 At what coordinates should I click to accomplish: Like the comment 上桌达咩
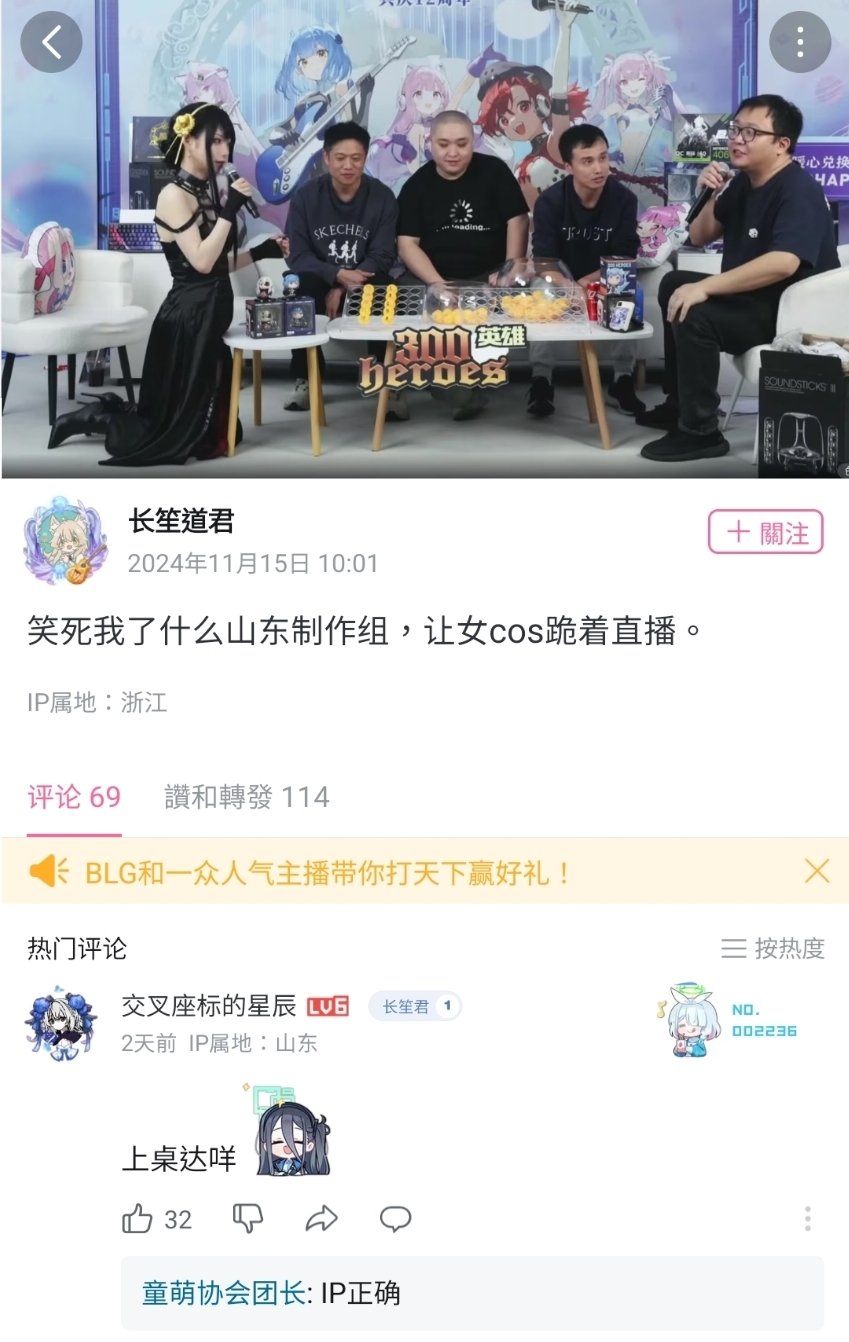[138, 1219]
